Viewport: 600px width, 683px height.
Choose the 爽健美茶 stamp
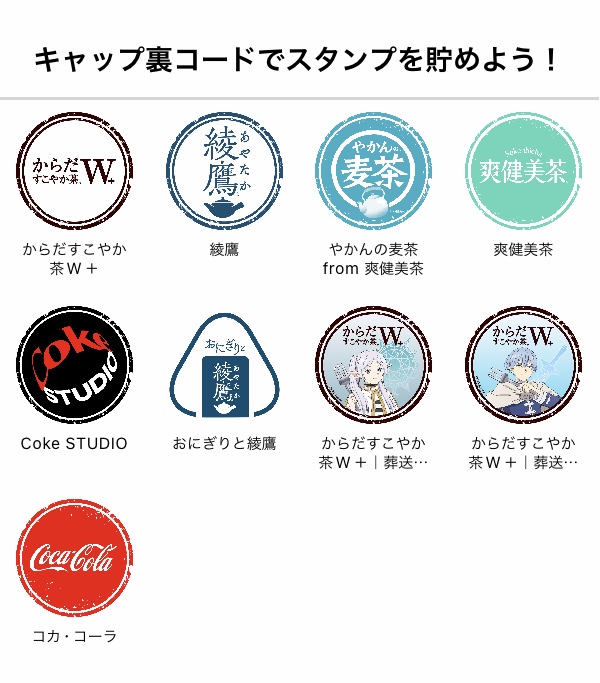(523, 171)
